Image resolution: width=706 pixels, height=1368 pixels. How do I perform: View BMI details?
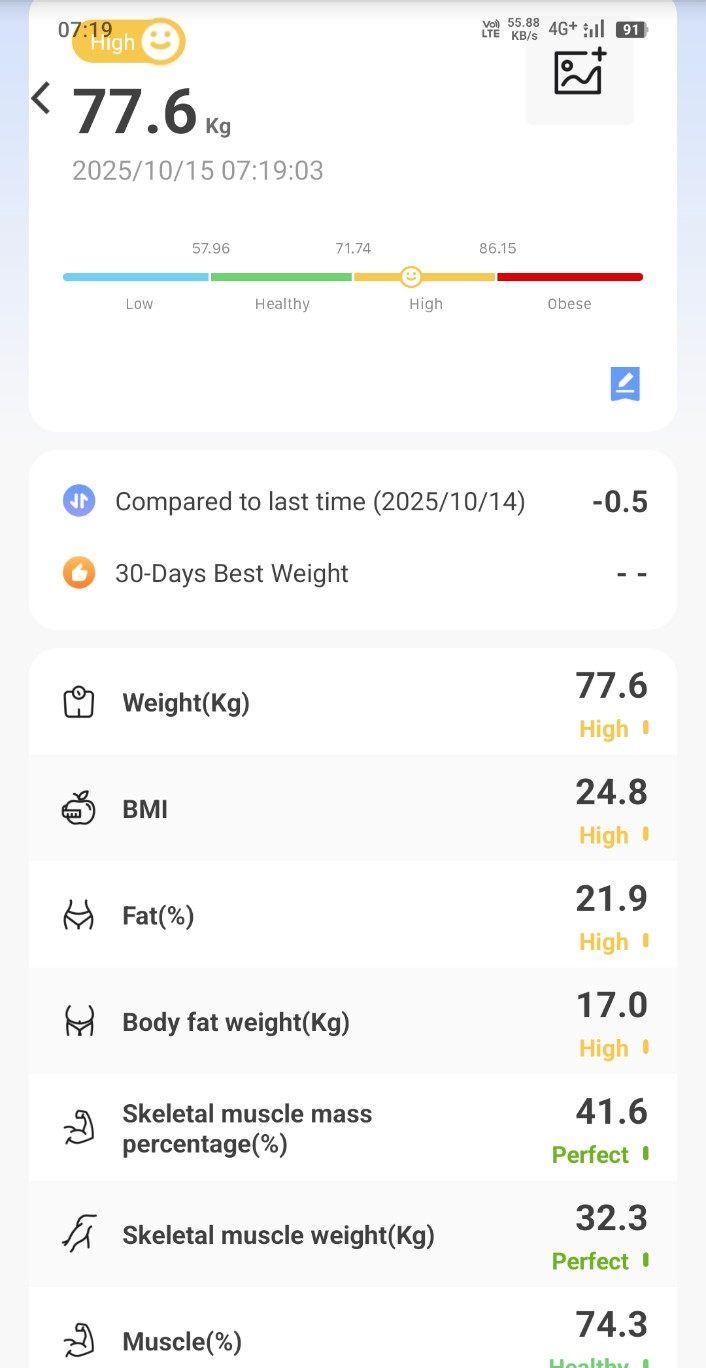(352, 809)
